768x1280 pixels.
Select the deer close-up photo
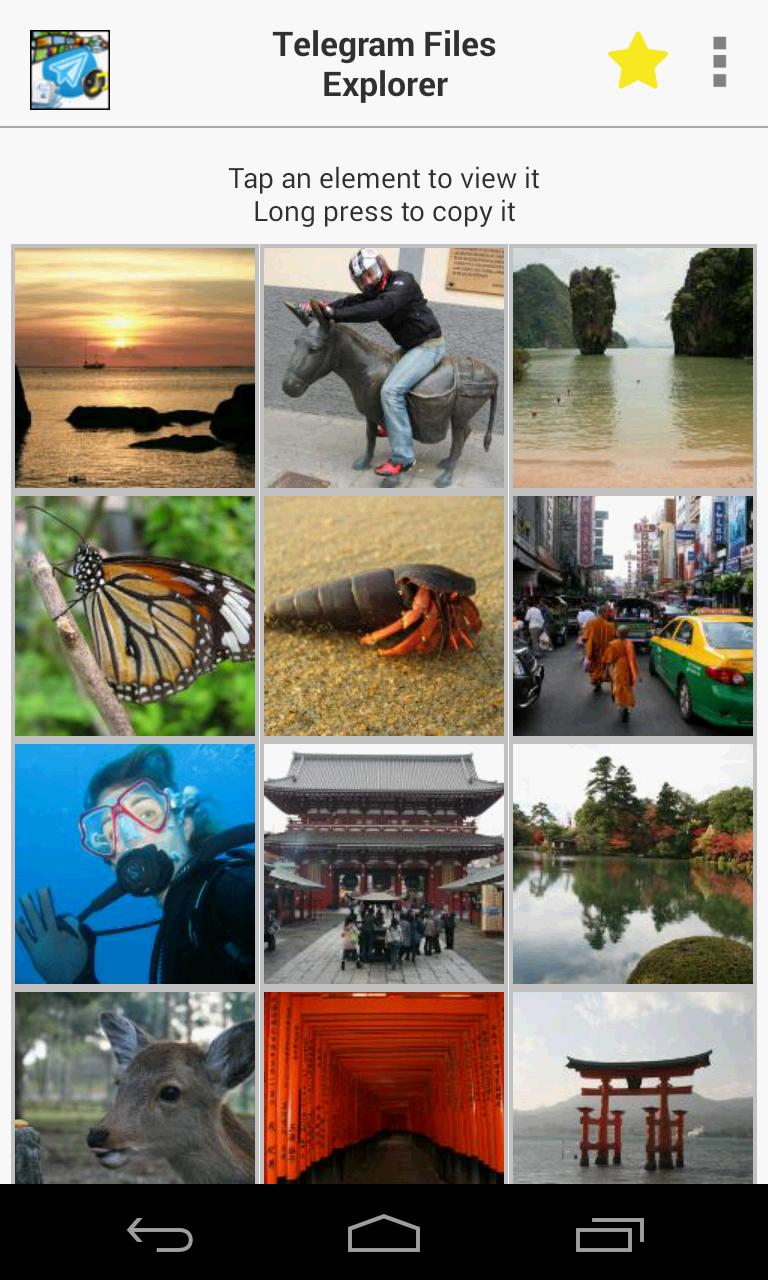134,1090
